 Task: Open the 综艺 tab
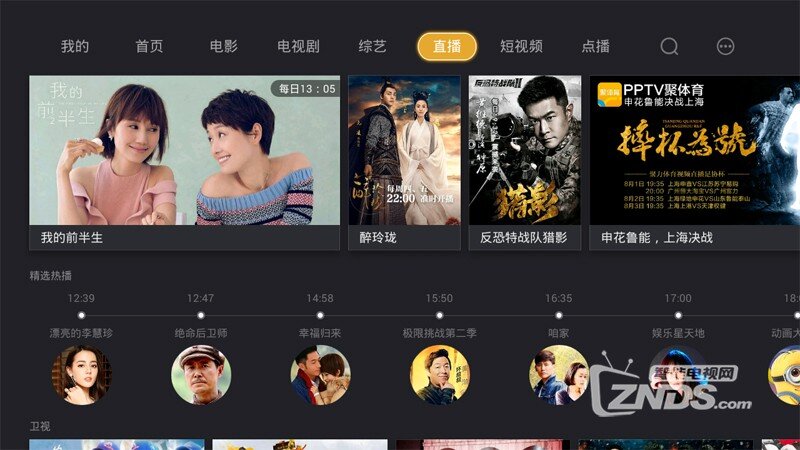(373, 46)
